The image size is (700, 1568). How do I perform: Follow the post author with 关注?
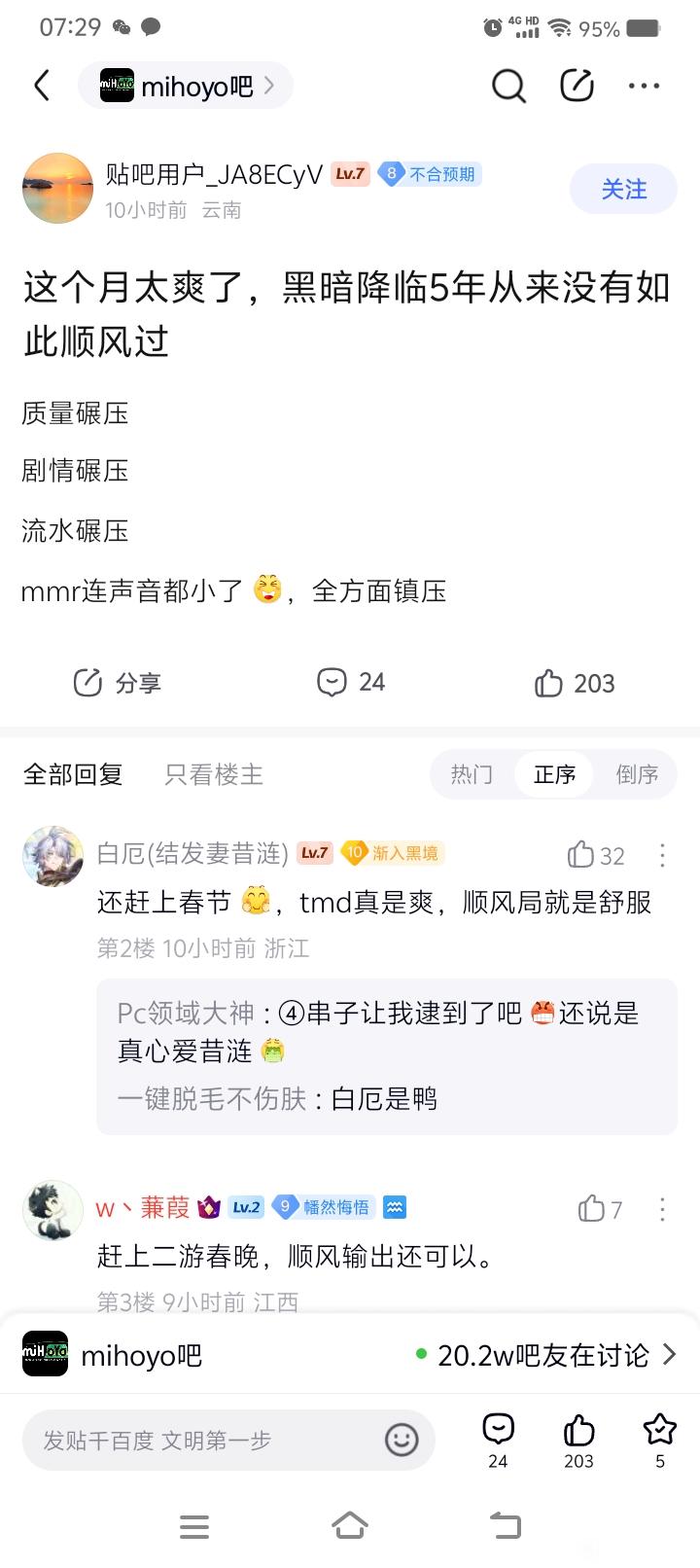coord(623,189)
